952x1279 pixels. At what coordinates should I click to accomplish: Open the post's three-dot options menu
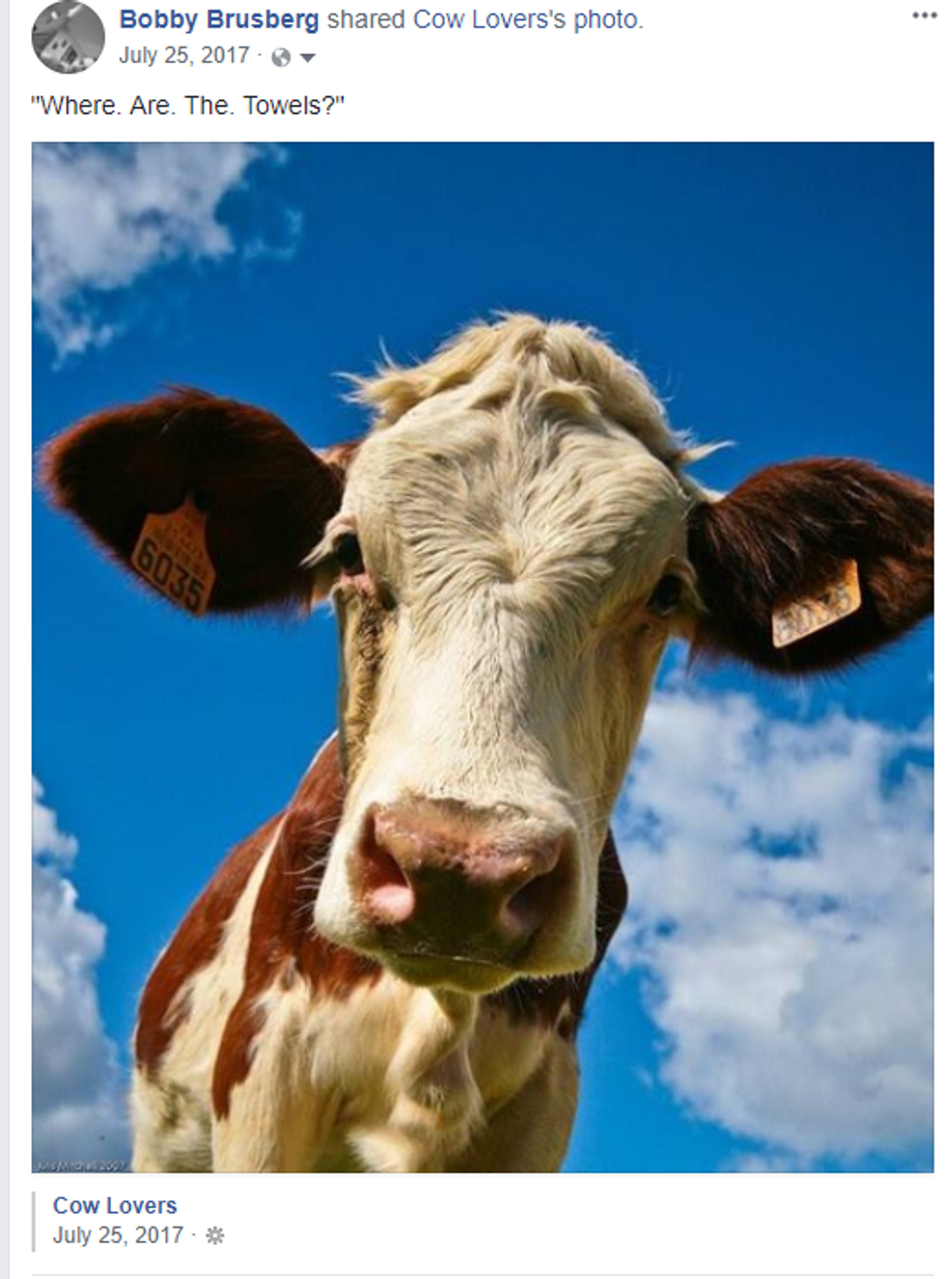[924, 17]
